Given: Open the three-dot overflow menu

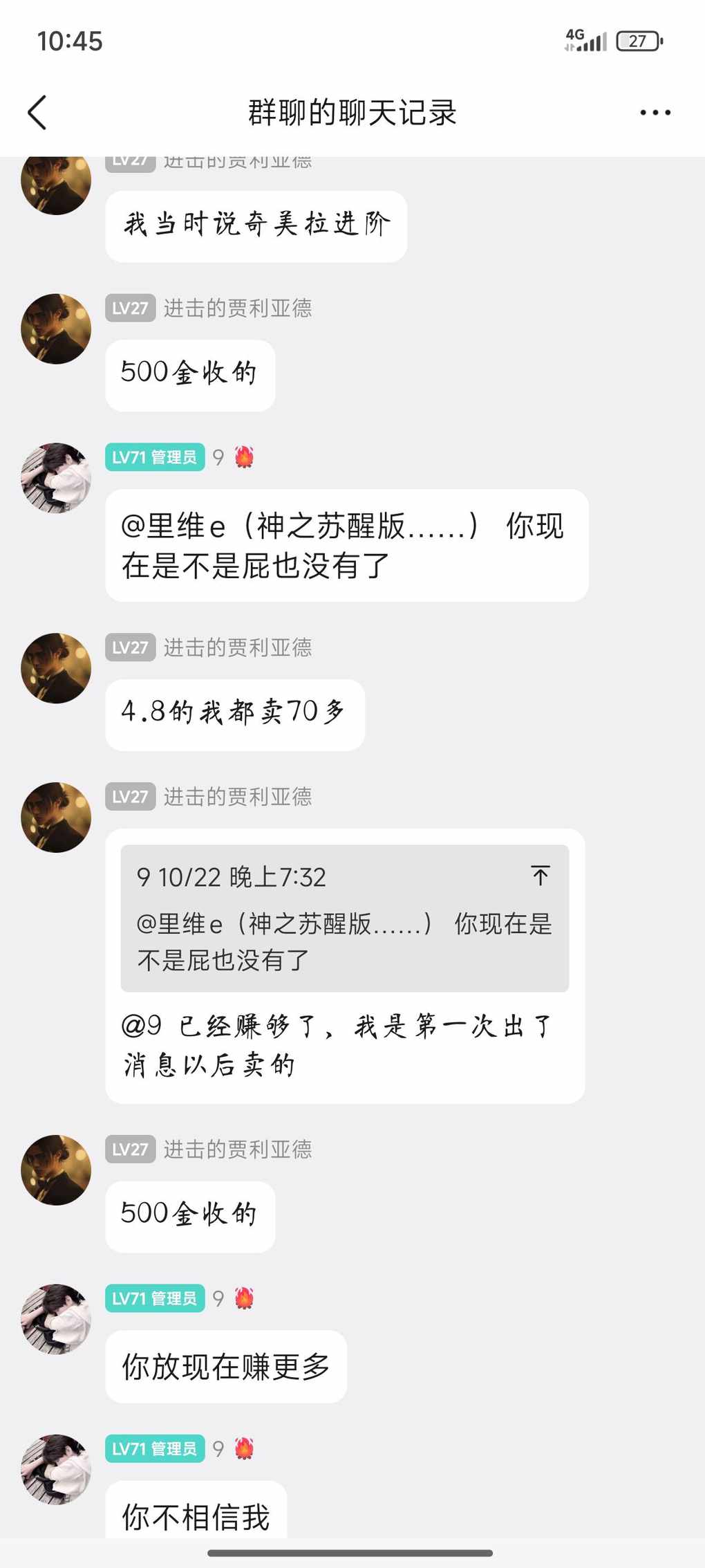Looking at the screenshot, I should click(x=655, y=113).
